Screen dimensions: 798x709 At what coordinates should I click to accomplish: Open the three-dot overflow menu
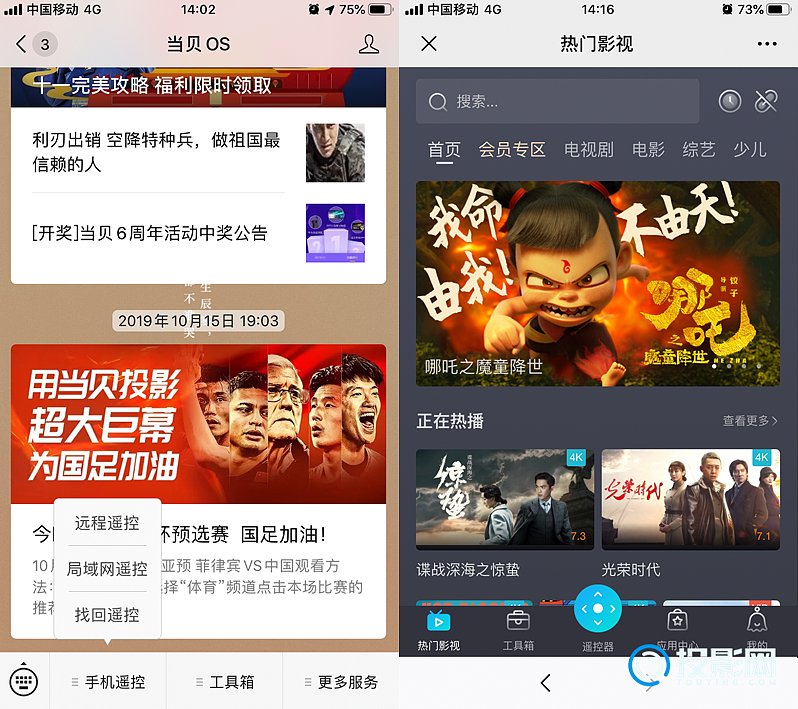tap(767, 44)
